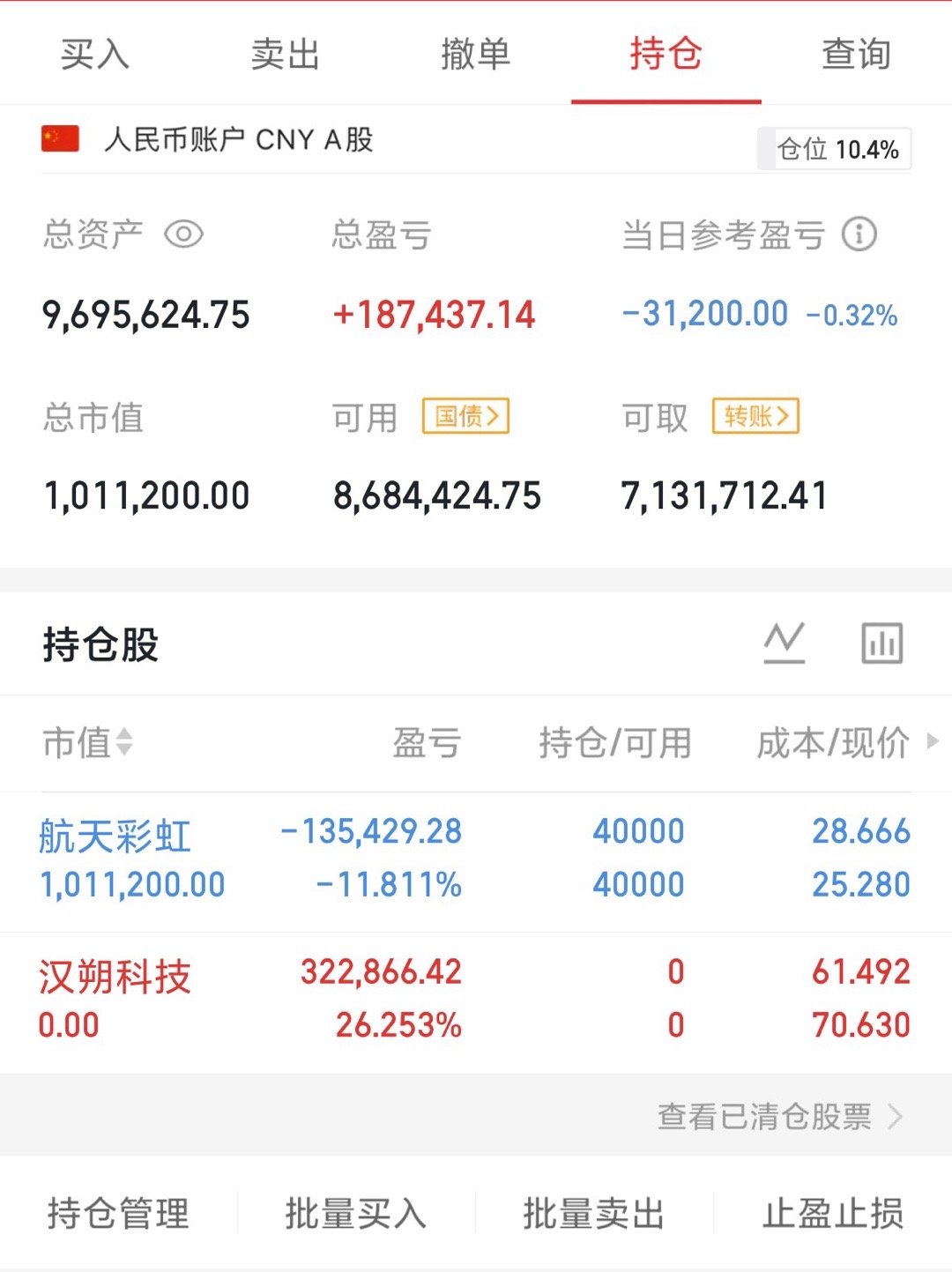
Task: Open 止盈止损 settings
Action: pyautogui.click(x=832, y=1214)
